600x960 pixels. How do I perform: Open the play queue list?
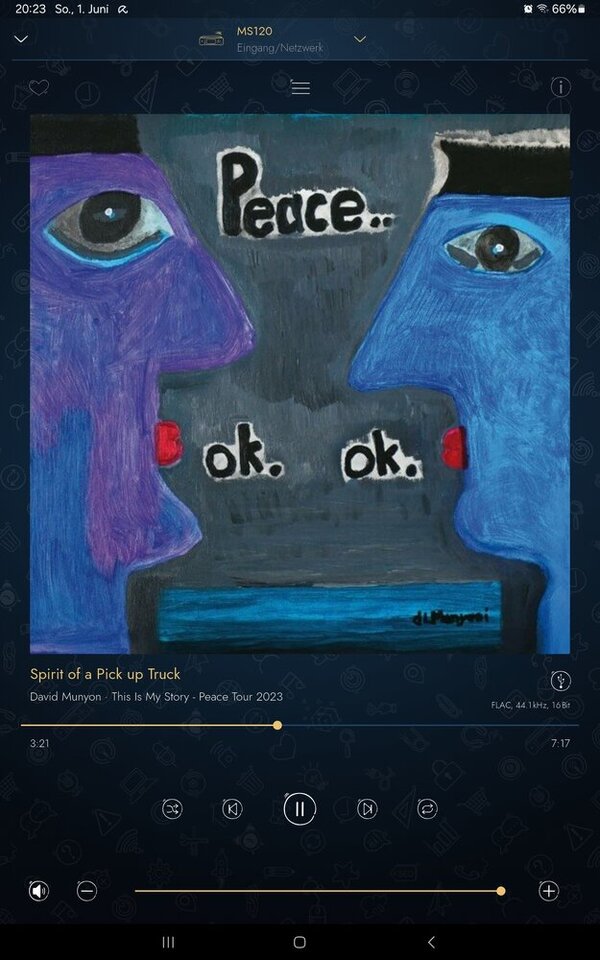[300, 87]
